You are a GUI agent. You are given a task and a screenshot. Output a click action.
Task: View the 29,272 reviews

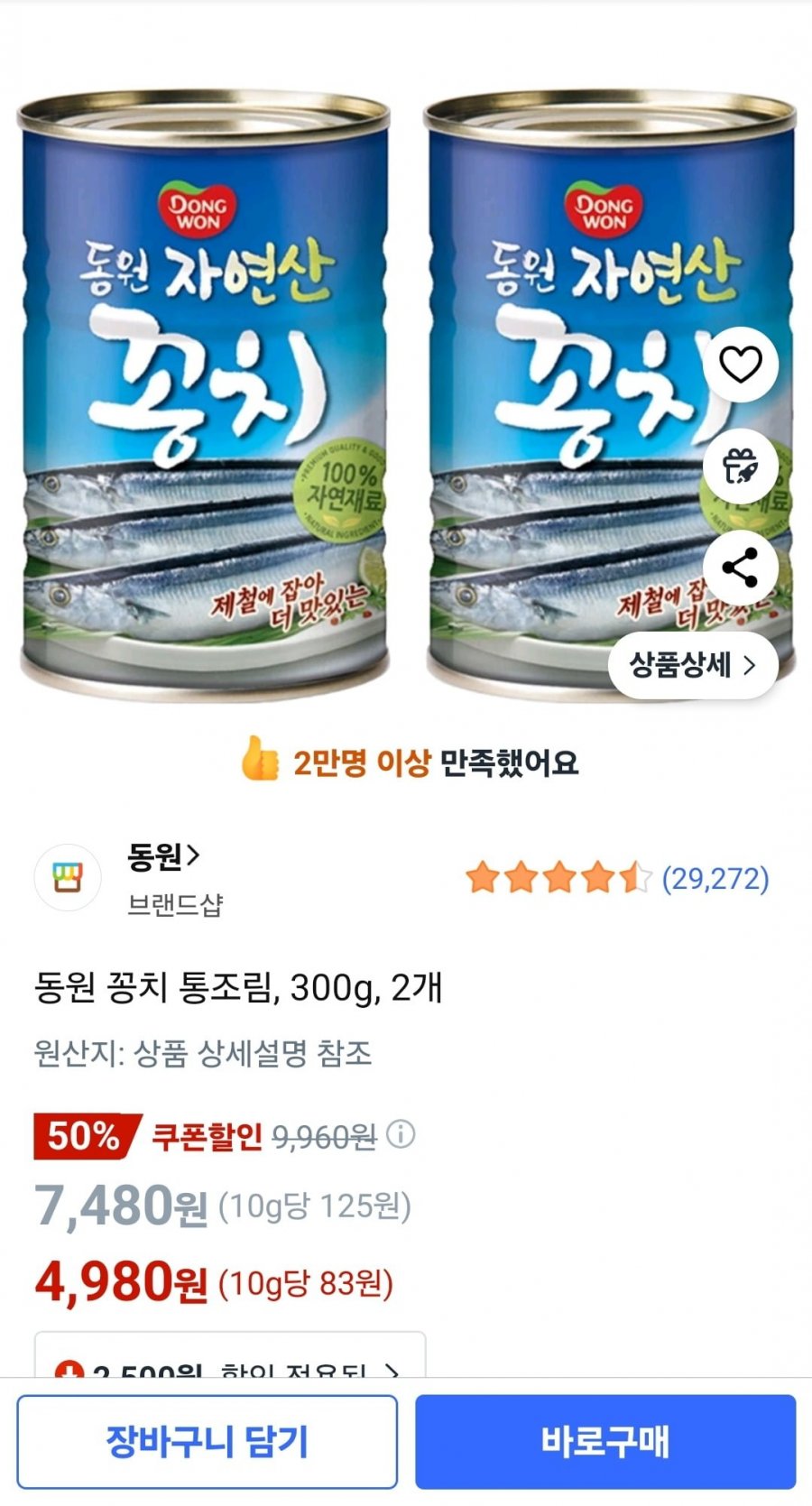click(715, 878)
